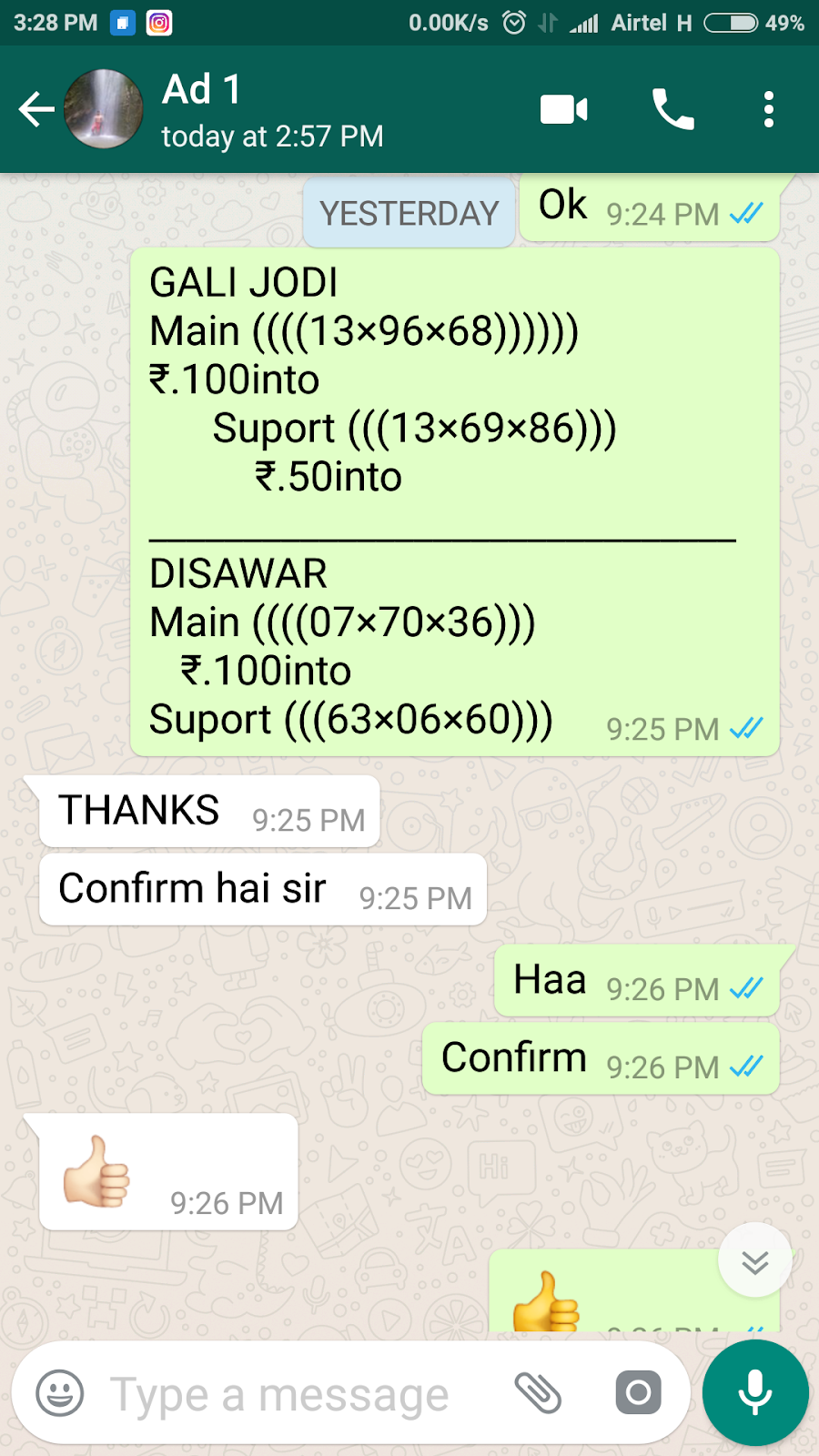Jump to the latest messages
Screen dimensions: 819x1456
[x=755, y=1261]
